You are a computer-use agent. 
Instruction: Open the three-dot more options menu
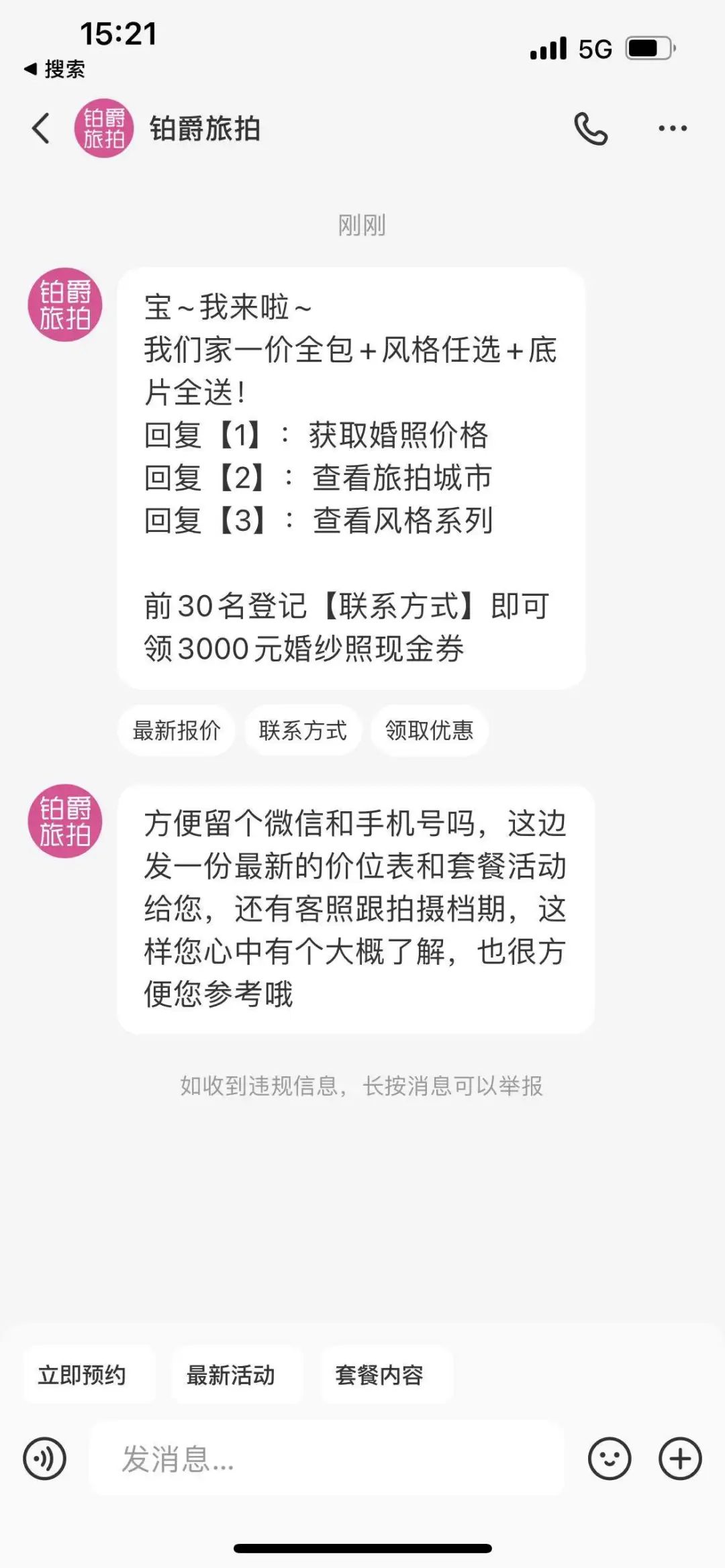click(x=673, y=128)
